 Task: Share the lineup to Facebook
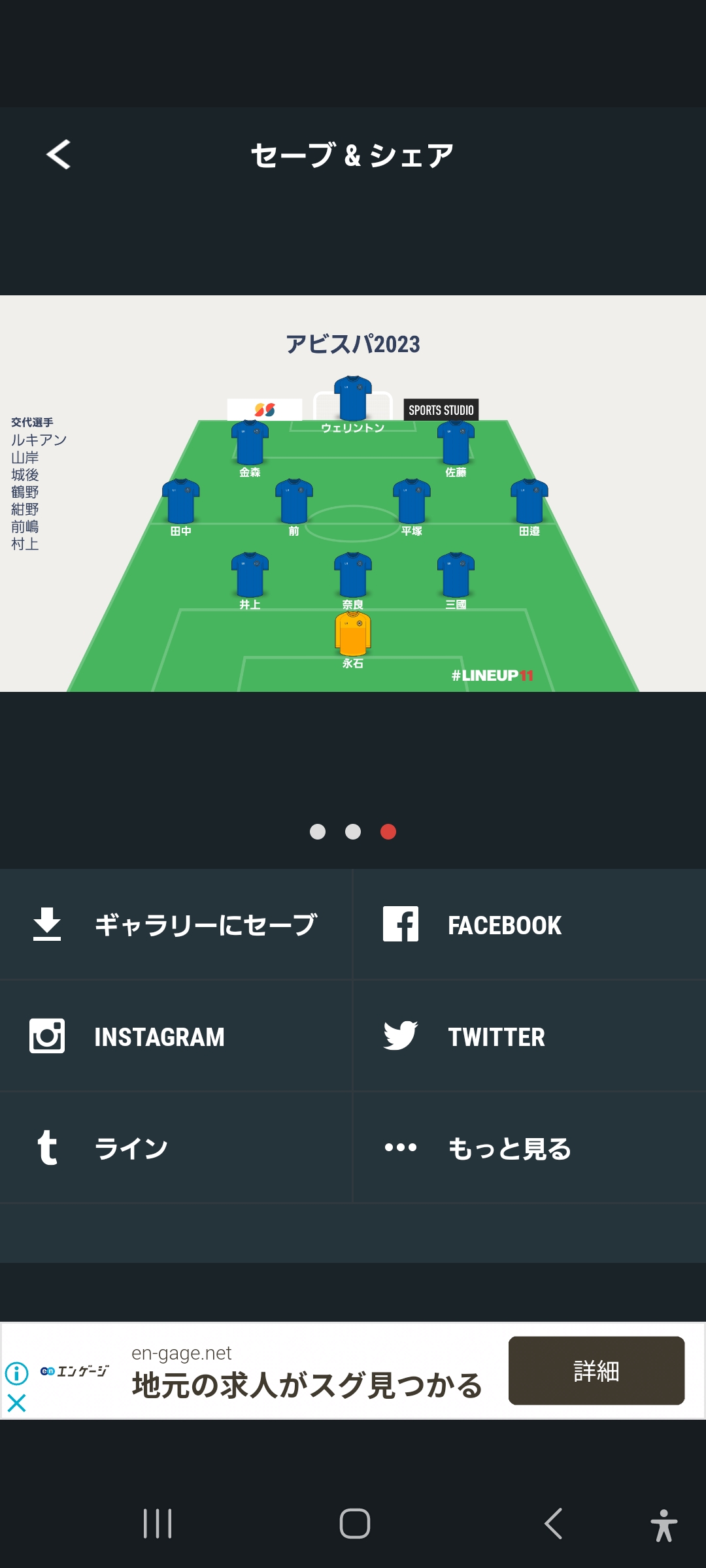pos(529,924)
